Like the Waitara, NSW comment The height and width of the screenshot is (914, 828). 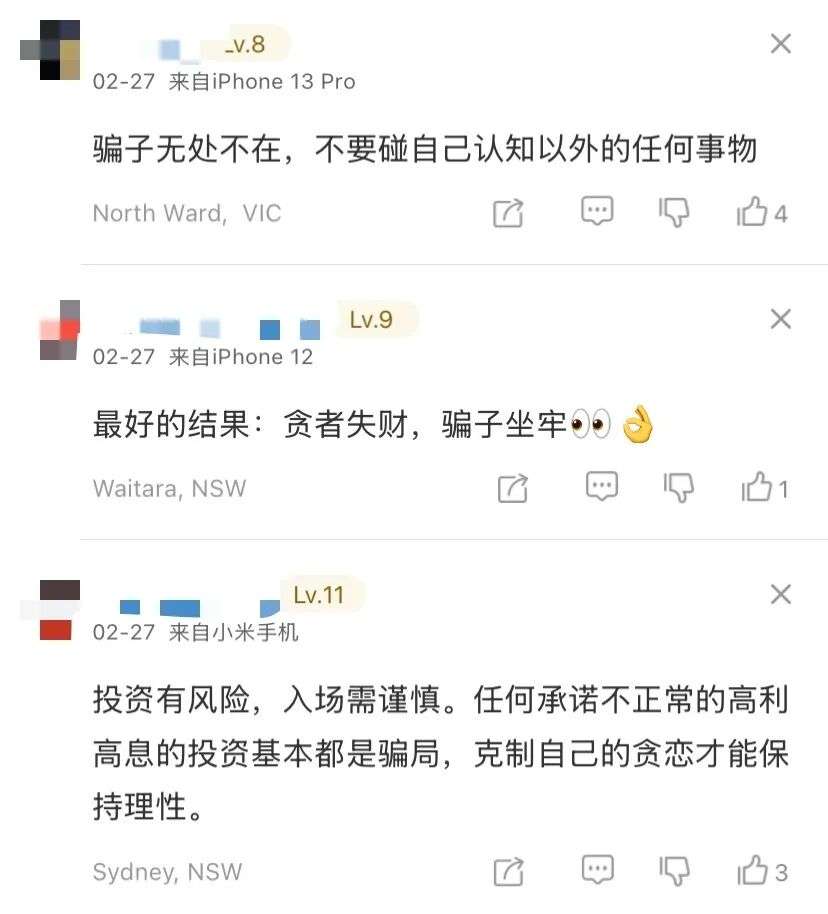[757, 488]
